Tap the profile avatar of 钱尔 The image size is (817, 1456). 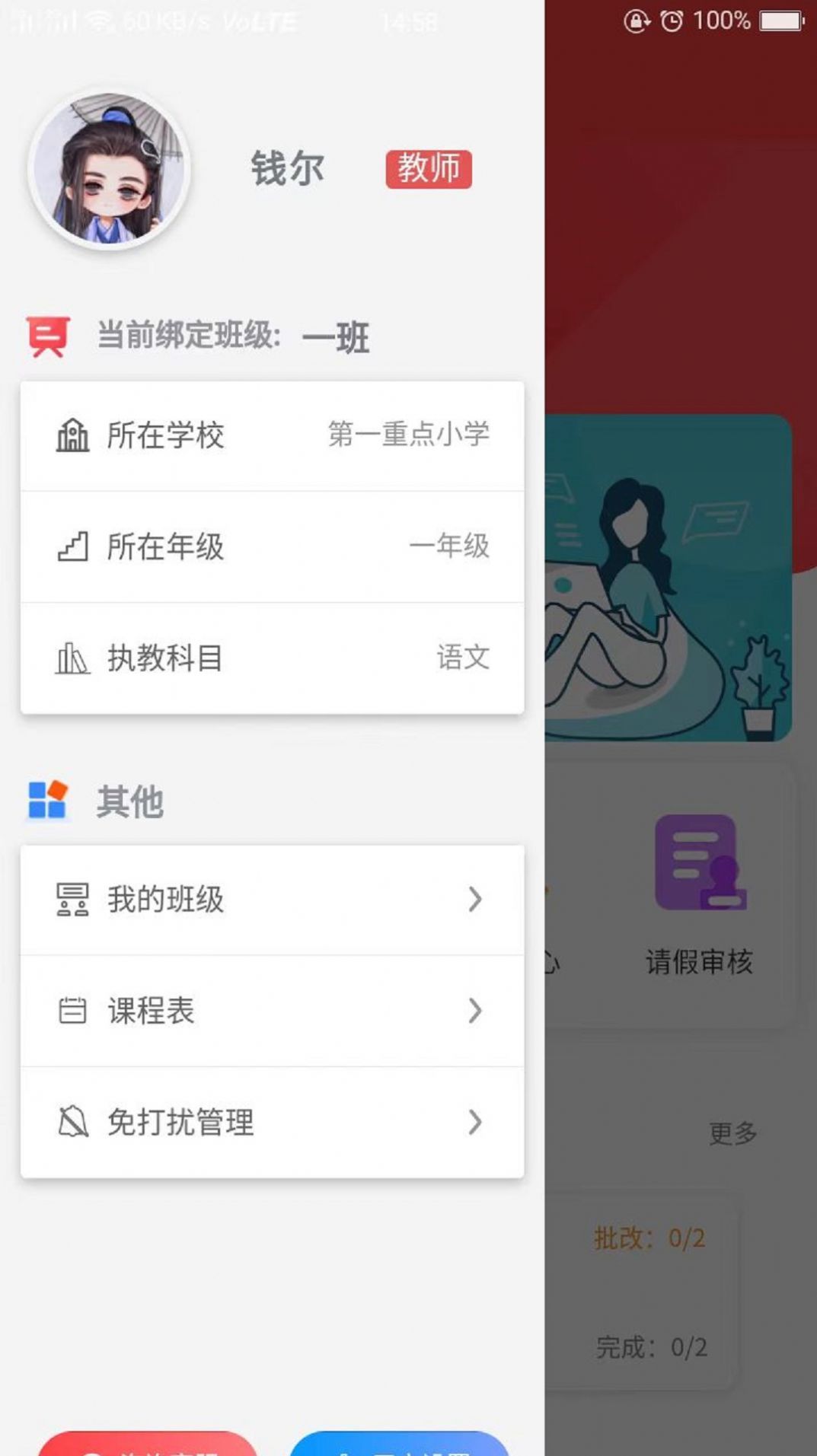point(110,169)
